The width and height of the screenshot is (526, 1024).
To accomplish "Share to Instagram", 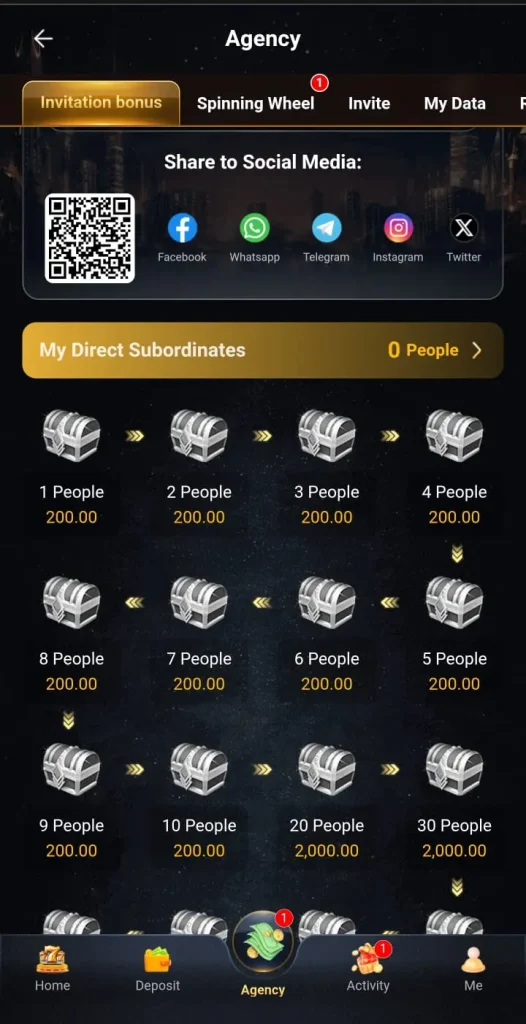I will point(398,238).
